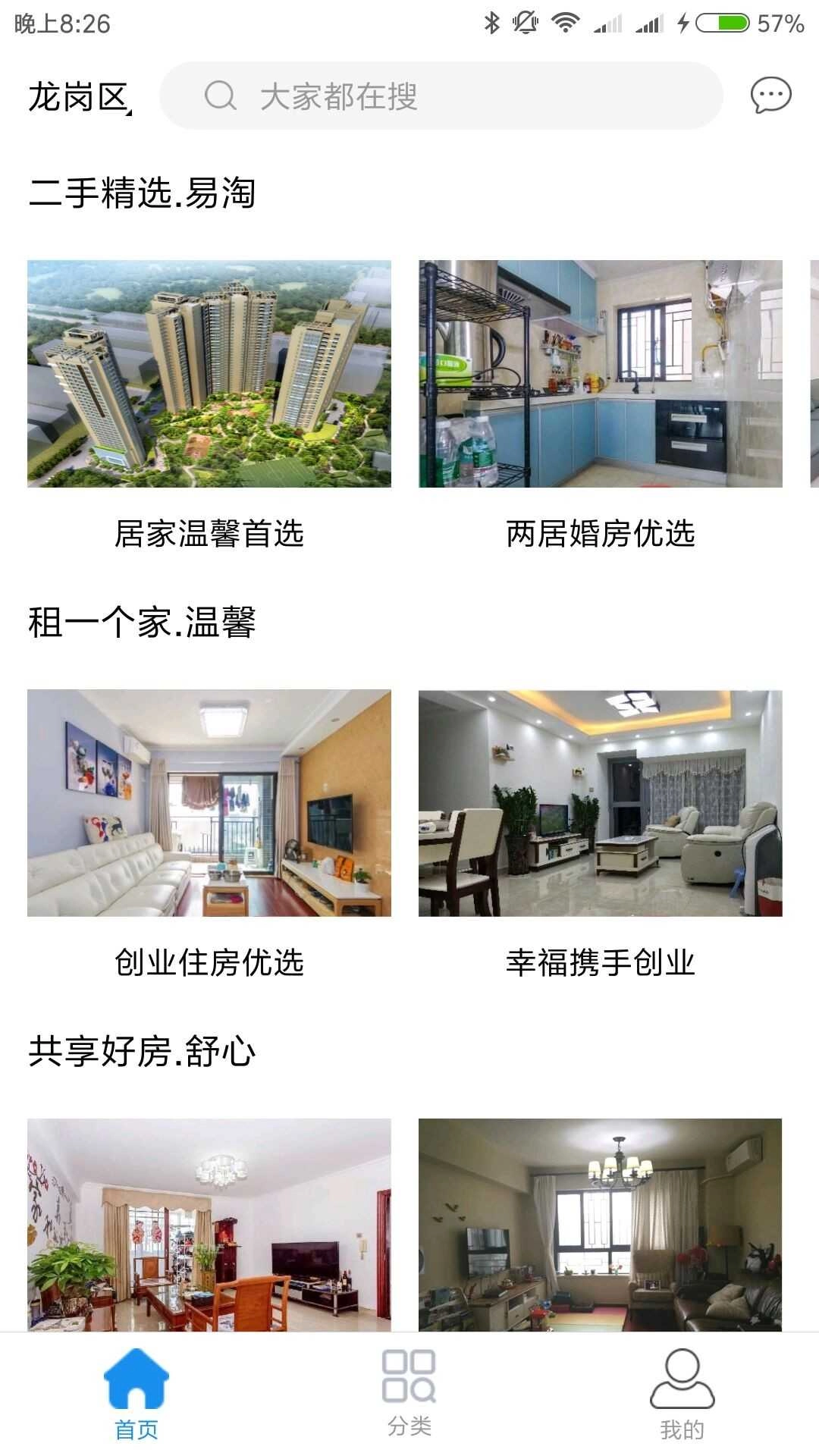
Task: Open the 居家温馨首选 listing card
Action: pos(209,374)
